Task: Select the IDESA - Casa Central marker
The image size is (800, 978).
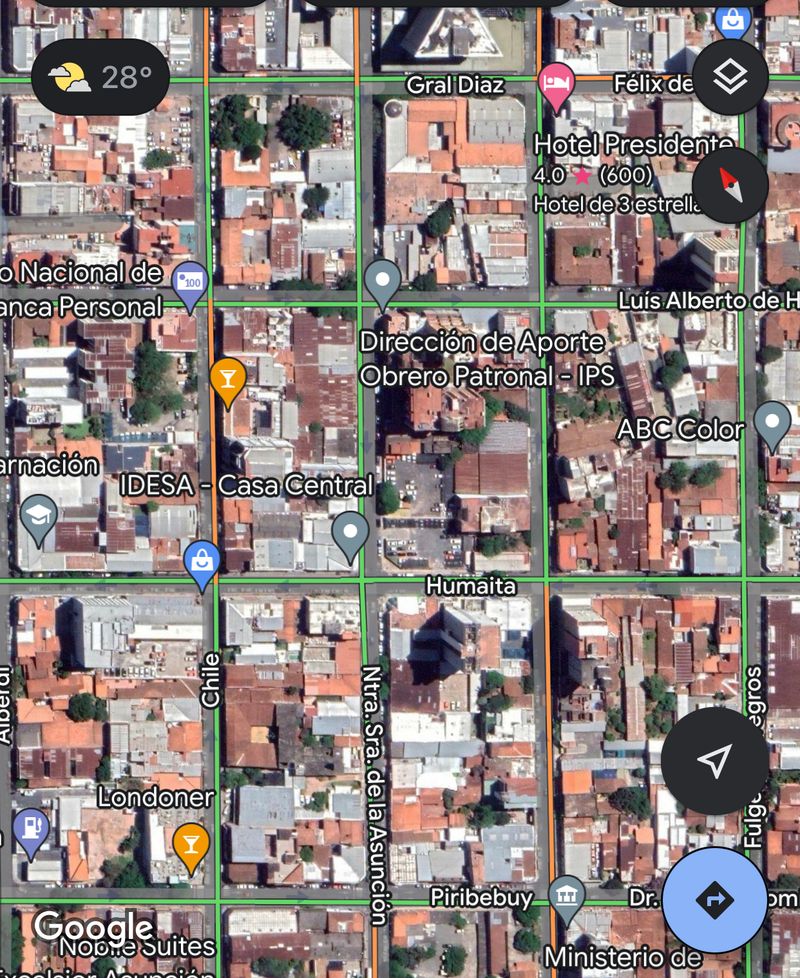Action: [x=349, y=533]
